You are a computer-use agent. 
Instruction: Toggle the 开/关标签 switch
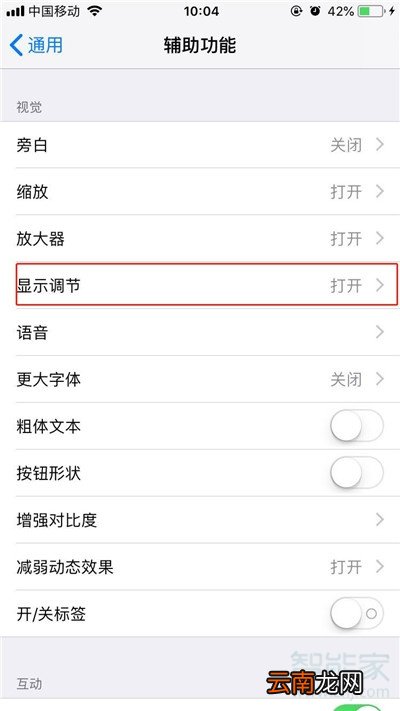point(357,614)
